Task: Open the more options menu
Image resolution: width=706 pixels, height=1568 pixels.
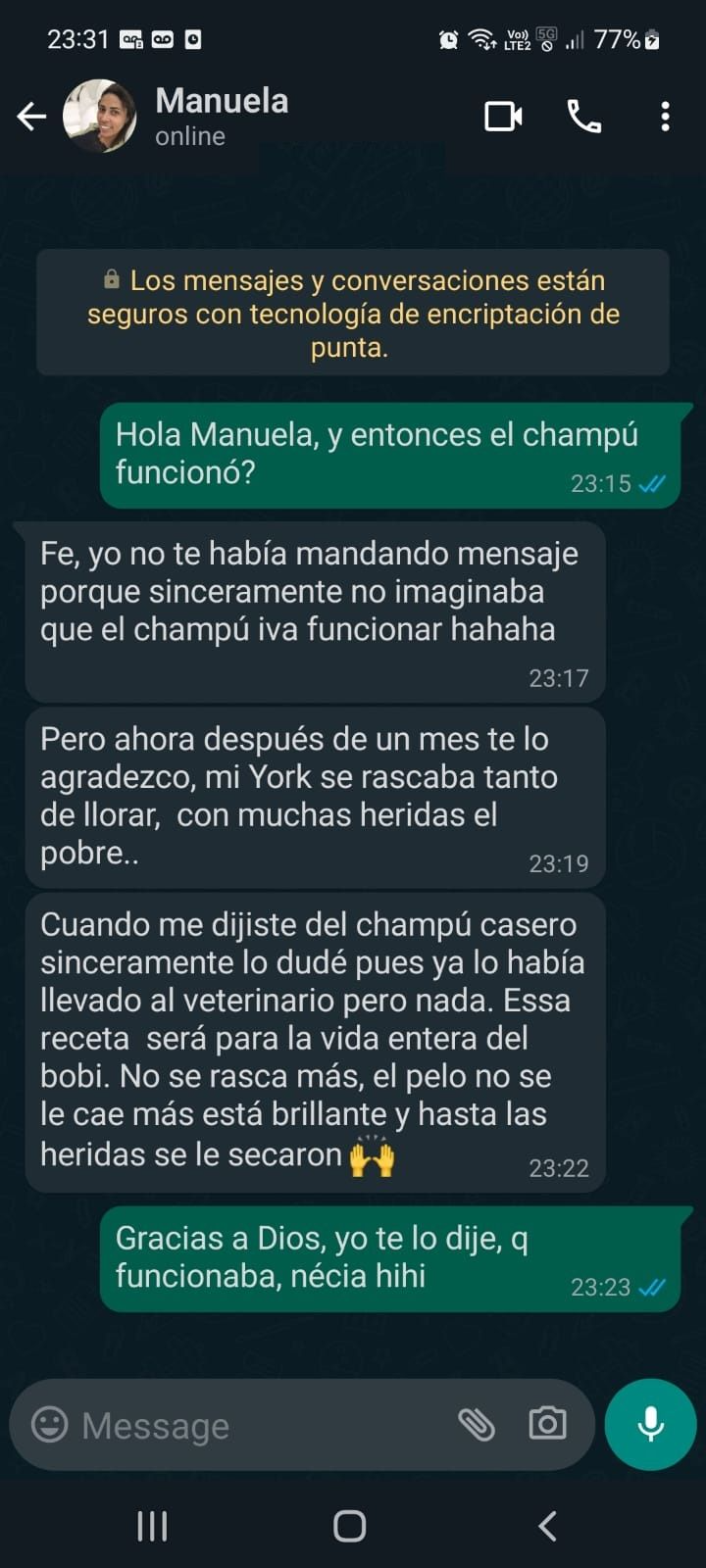Action: pos(665,117)
